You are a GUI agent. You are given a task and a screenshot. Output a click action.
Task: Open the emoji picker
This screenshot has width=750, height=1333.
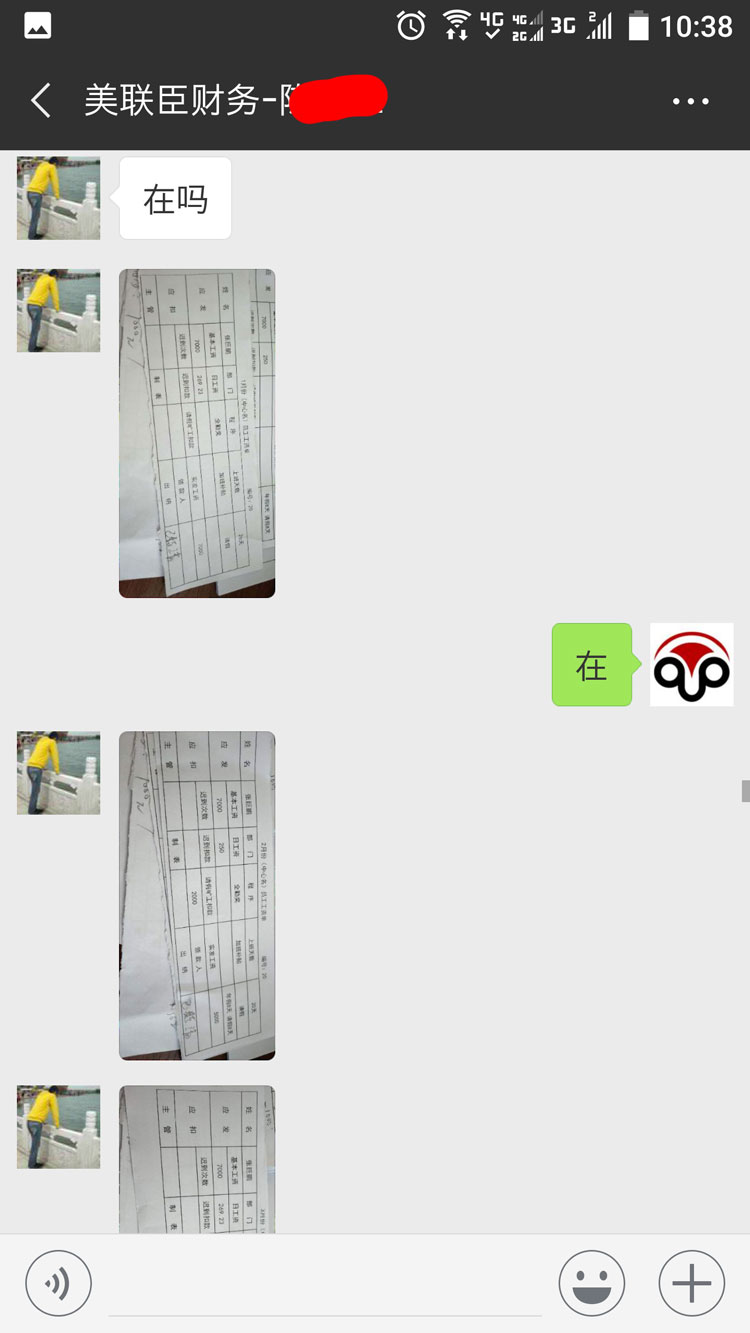[x=592, y=1283]
